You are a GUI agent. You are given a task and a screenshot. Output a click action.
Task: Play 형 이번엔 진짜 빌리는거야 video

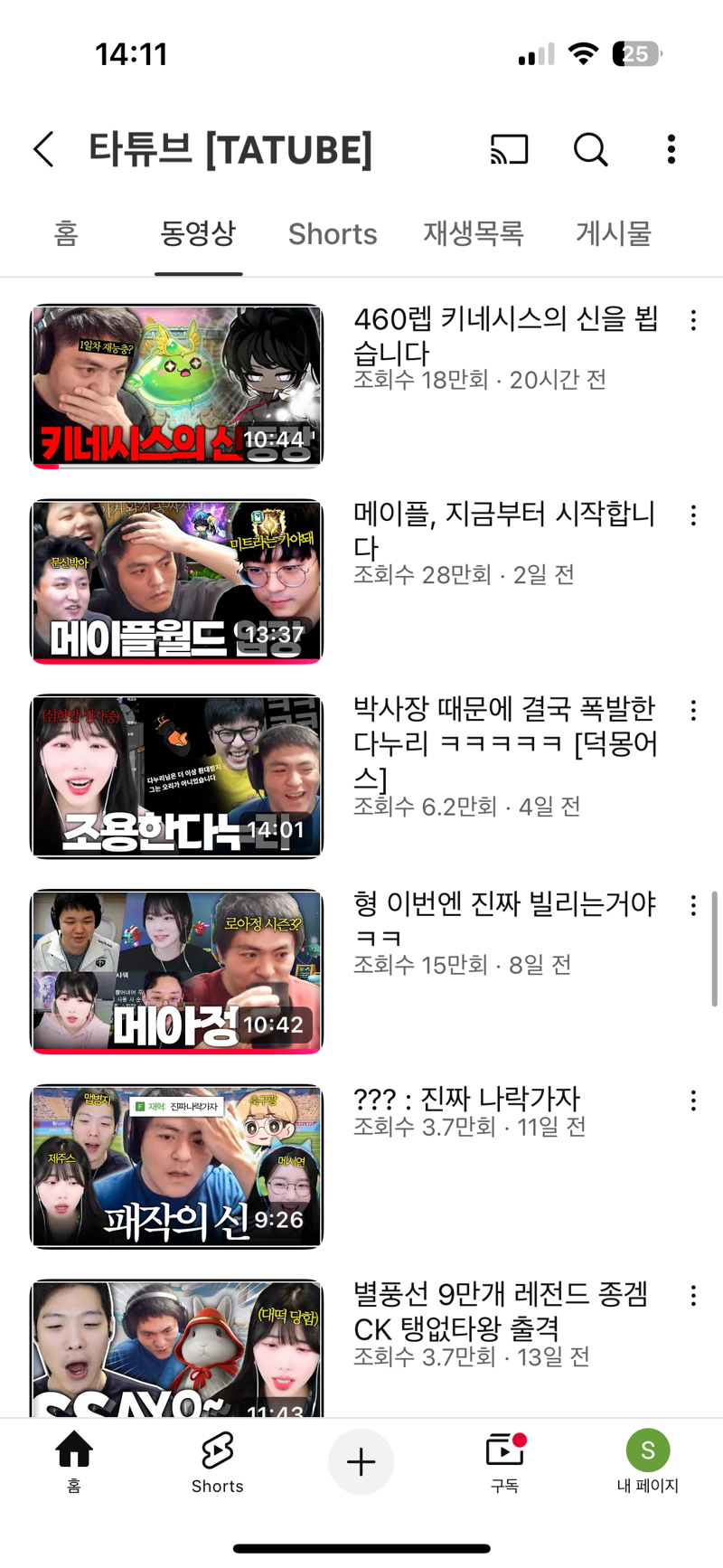[x=176, y=972]
